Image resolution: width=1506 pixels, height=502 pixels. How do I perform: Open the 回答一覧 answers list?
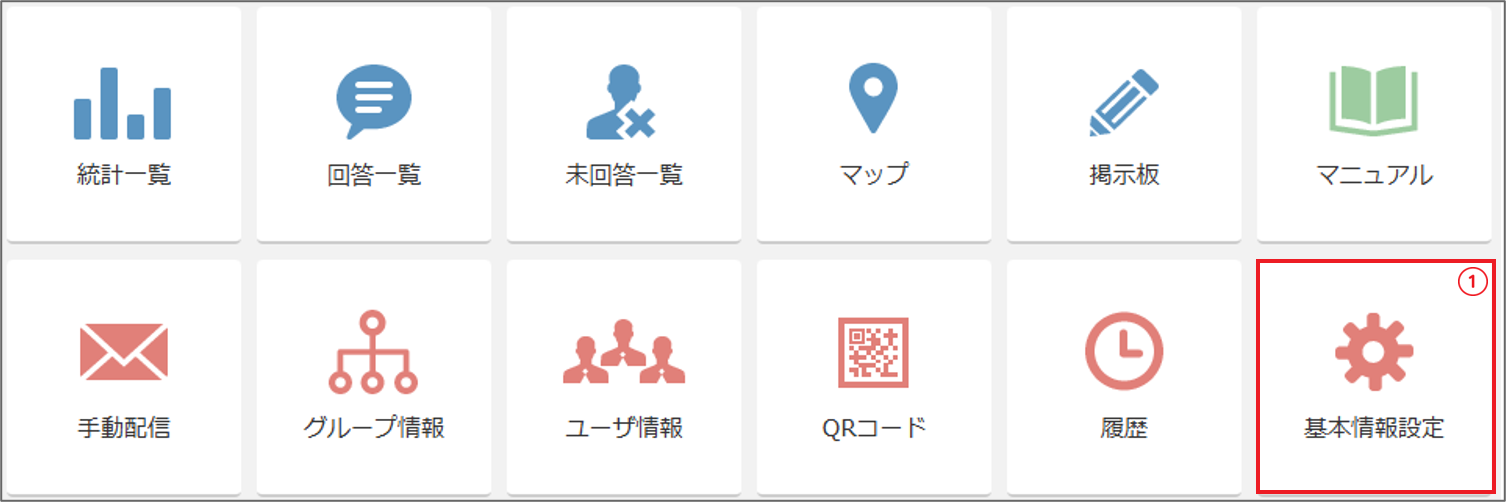[x=373, y=124]
